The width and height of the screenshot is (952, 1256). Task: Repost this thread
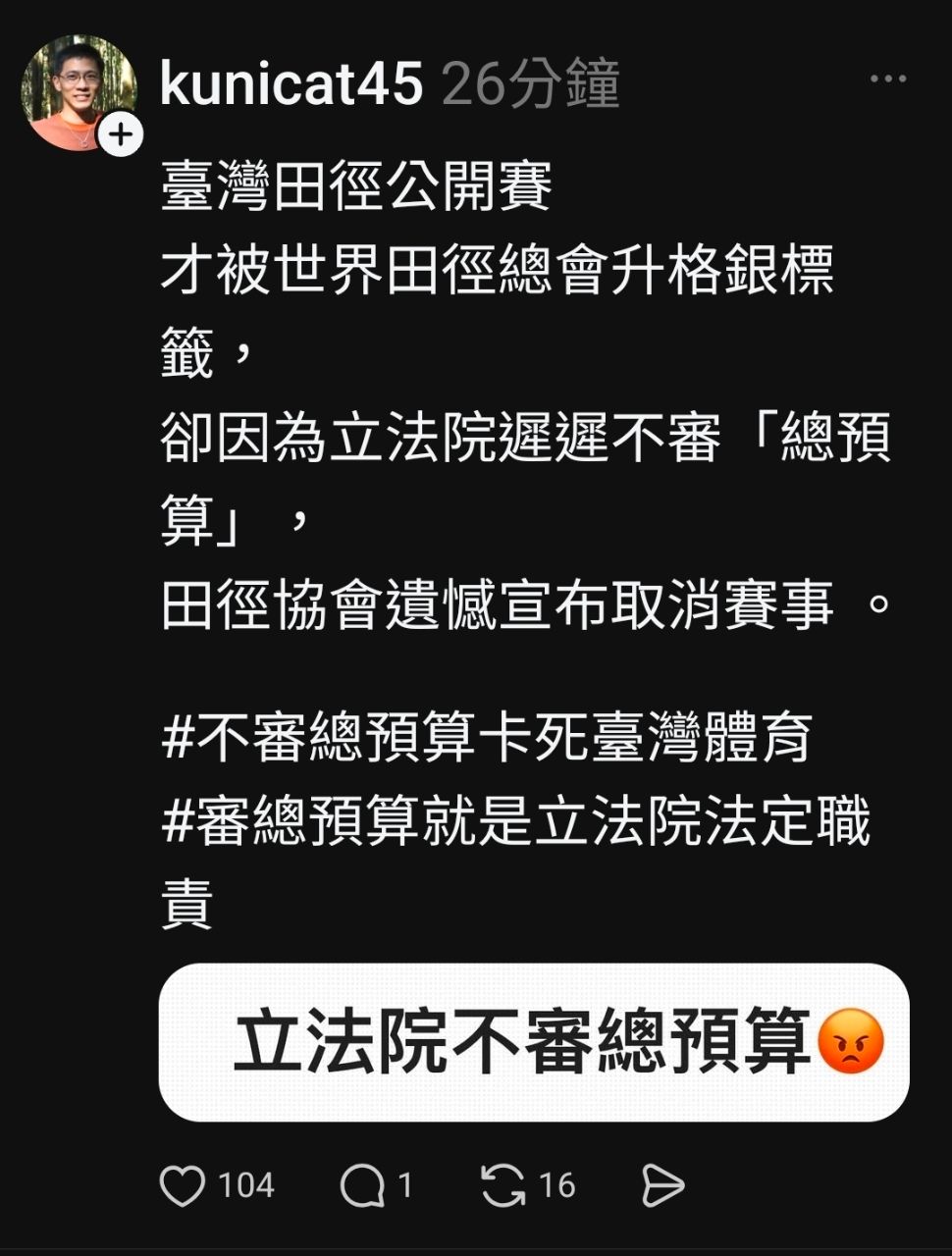[503, 1185]
